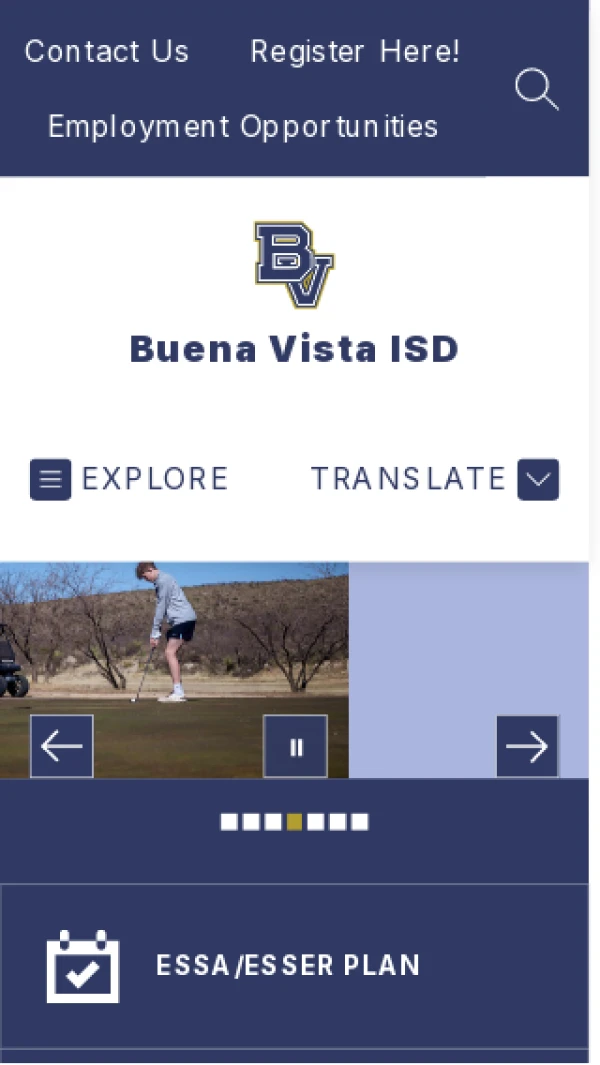The width and height of the screenshot is (600, 1065).
Task: Go to Buena Vista ISD homepage
Action: pyautogui.click(x=294, y=349)
